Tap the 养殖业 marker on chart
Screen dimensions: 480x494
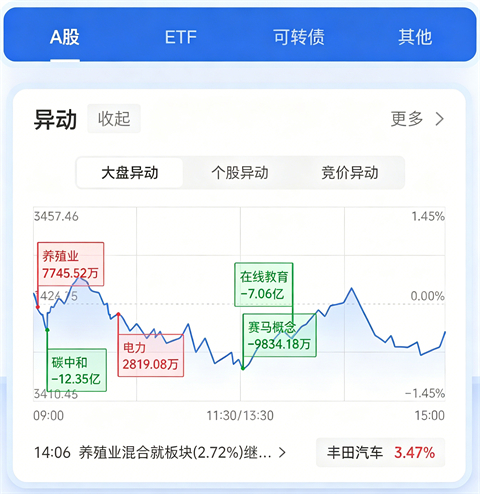coord(71,264)
